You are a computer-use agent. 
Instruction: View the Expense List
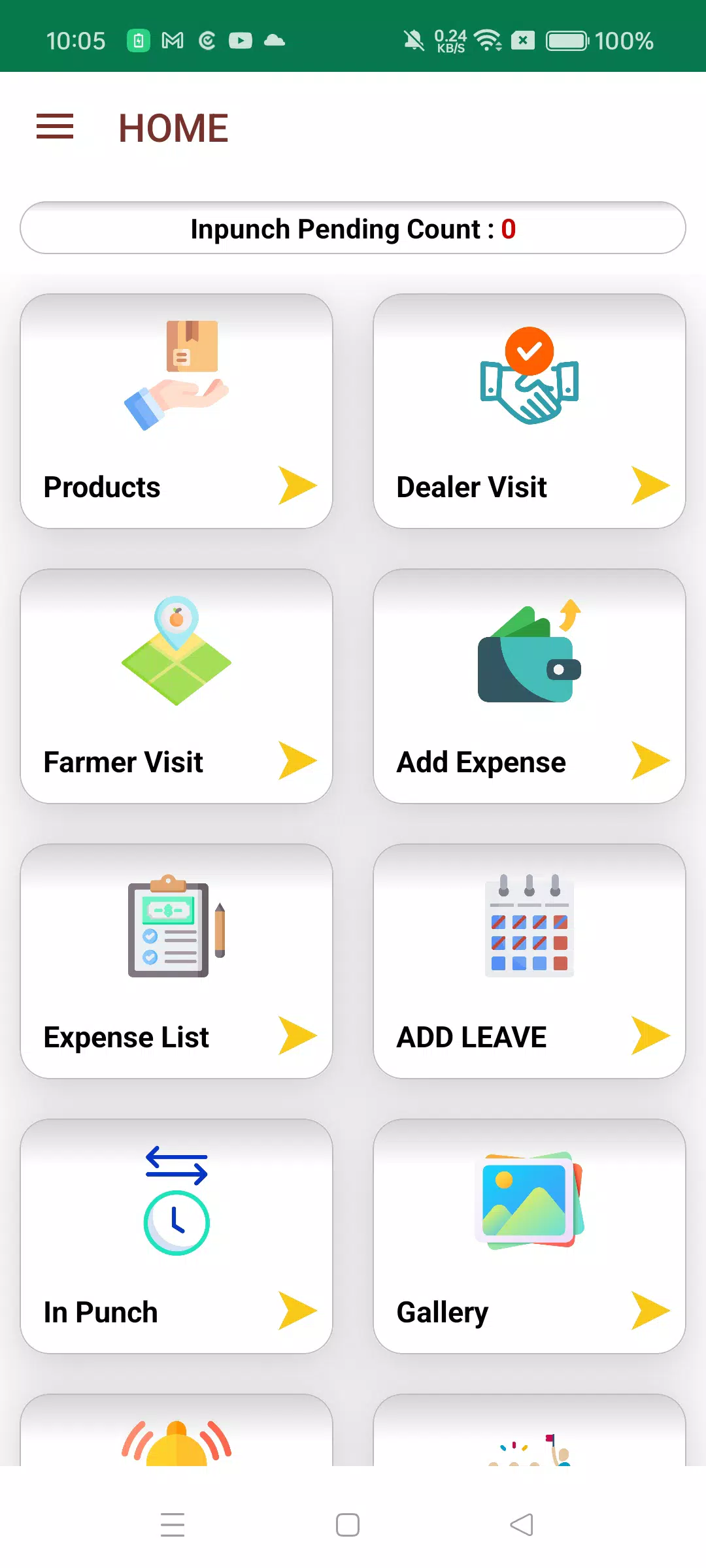point(176,961)
